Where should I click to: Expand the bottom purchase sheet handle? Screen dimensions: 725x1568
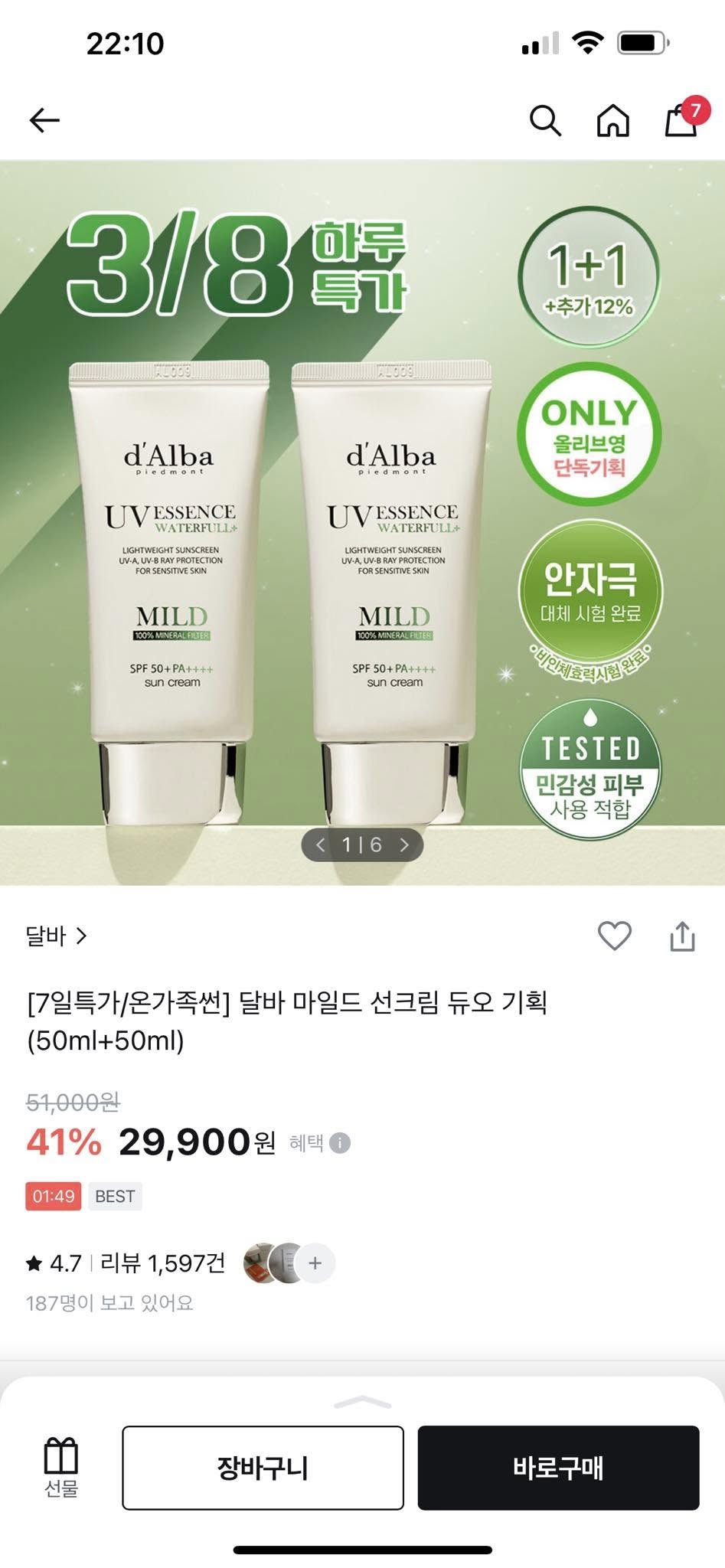click(x=363, y=1403)
